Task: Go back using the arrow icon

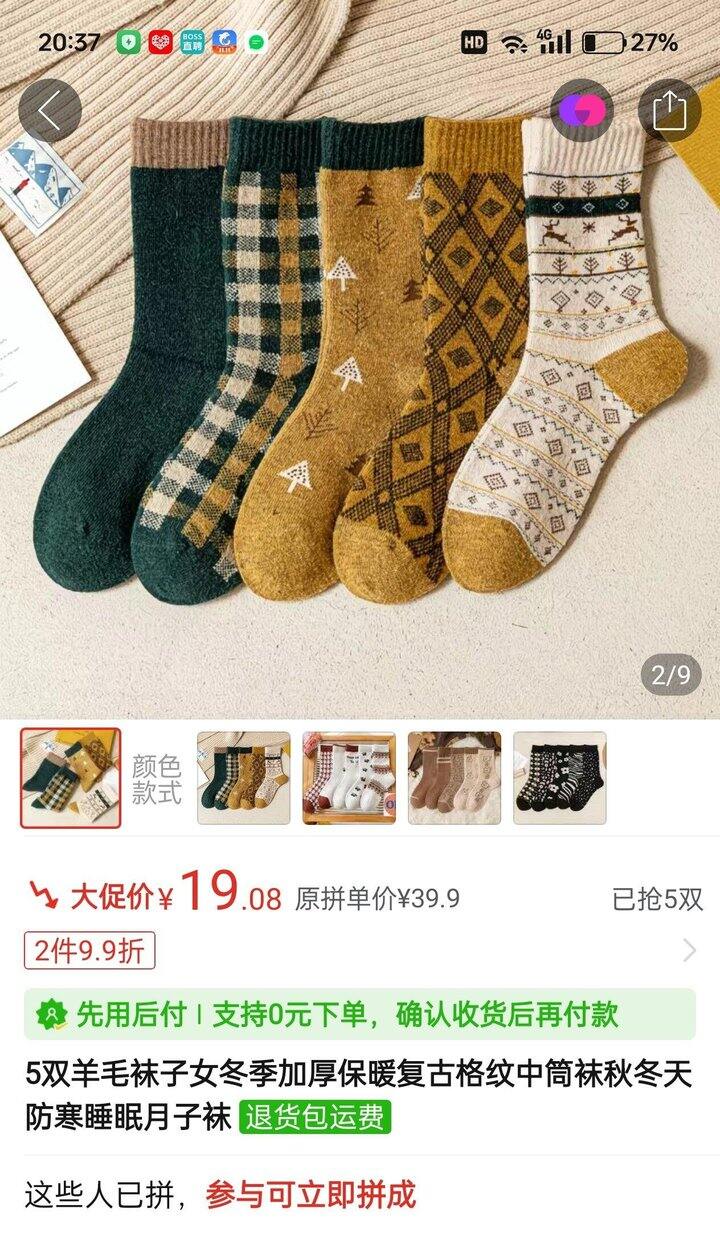Action: (49, 110)
